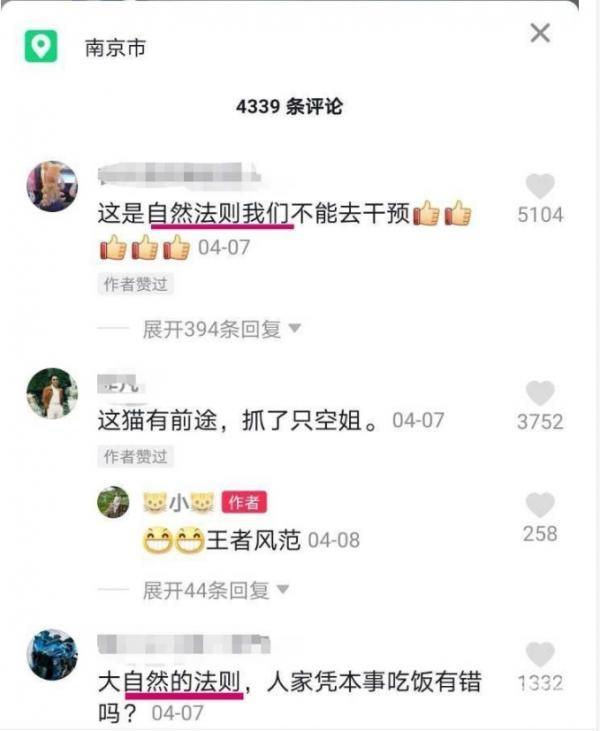Like the author's 王者风范 reply

coord(540,506)
